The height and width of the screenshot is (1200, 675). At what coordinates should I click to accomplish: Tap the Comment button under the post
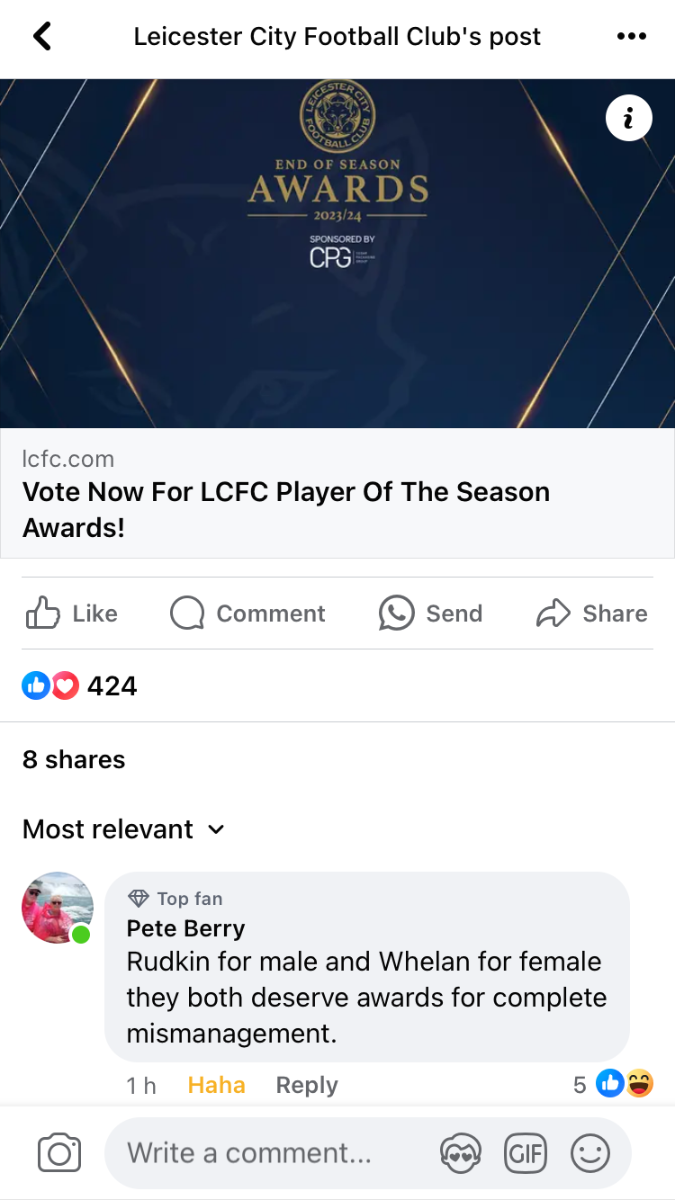point(247,613)
